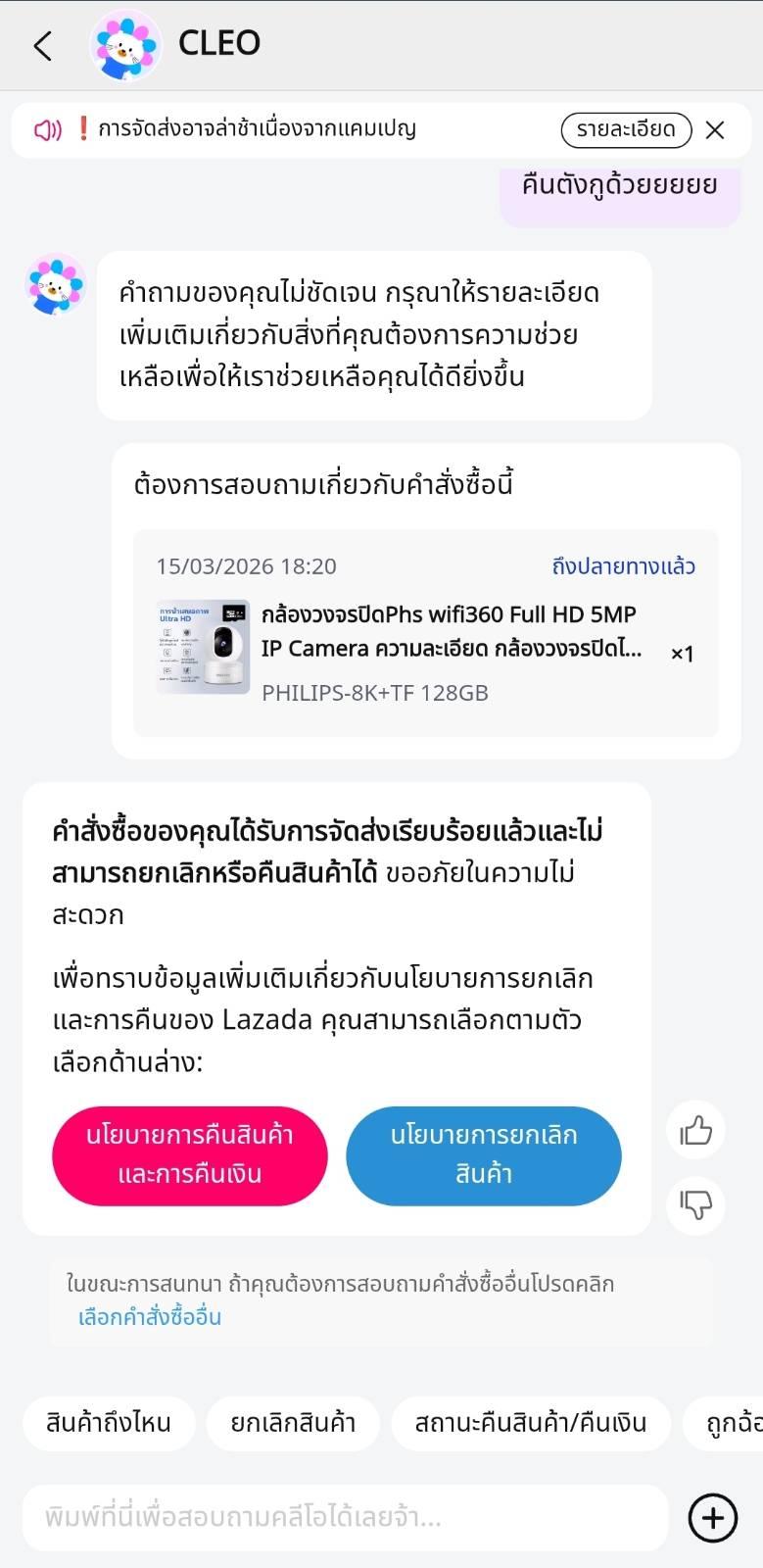
Task: View นโยบายการคืนสินค้าและการคืนเงิน
Action: [x=190, y=1155]
